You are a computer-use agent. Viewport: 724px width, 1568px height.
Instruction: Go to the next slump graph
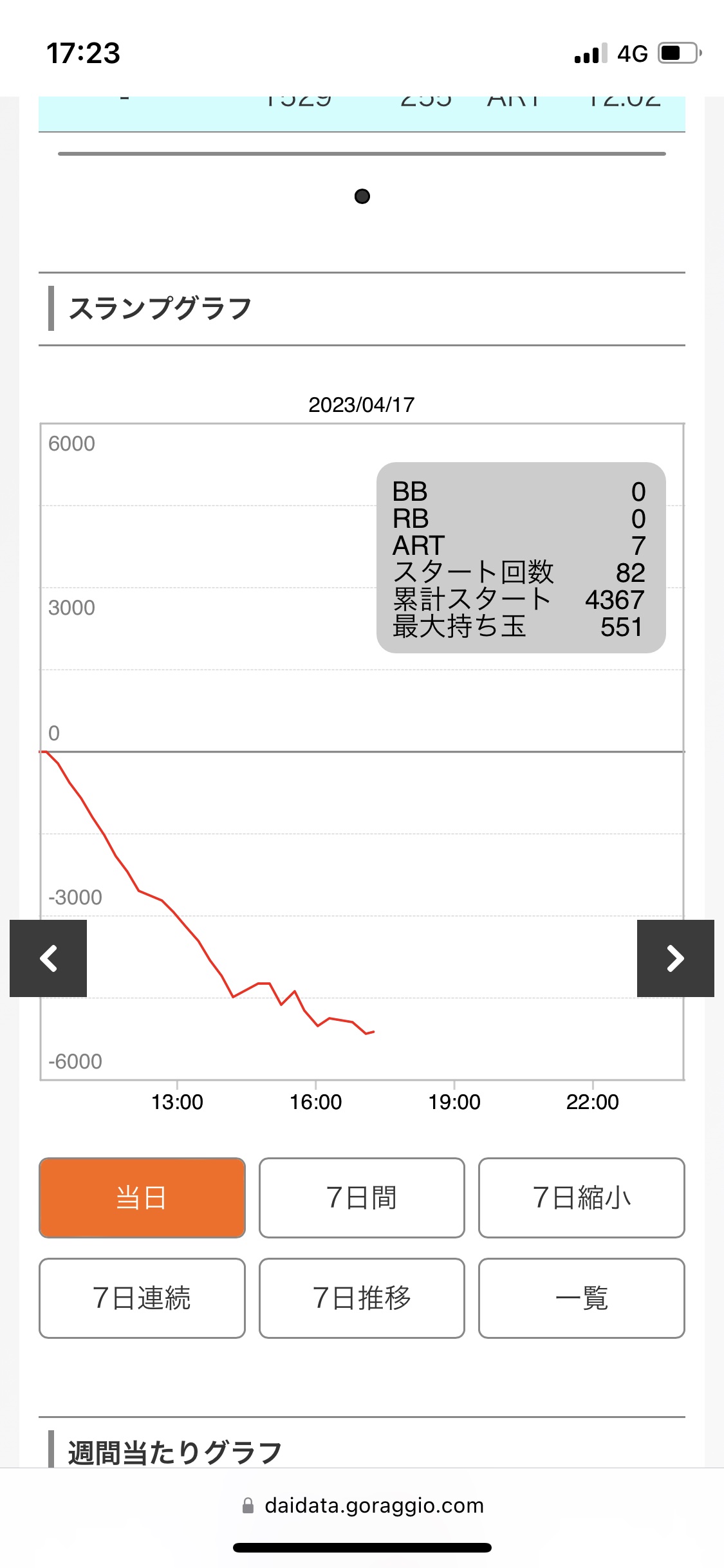tap(676, 958)
